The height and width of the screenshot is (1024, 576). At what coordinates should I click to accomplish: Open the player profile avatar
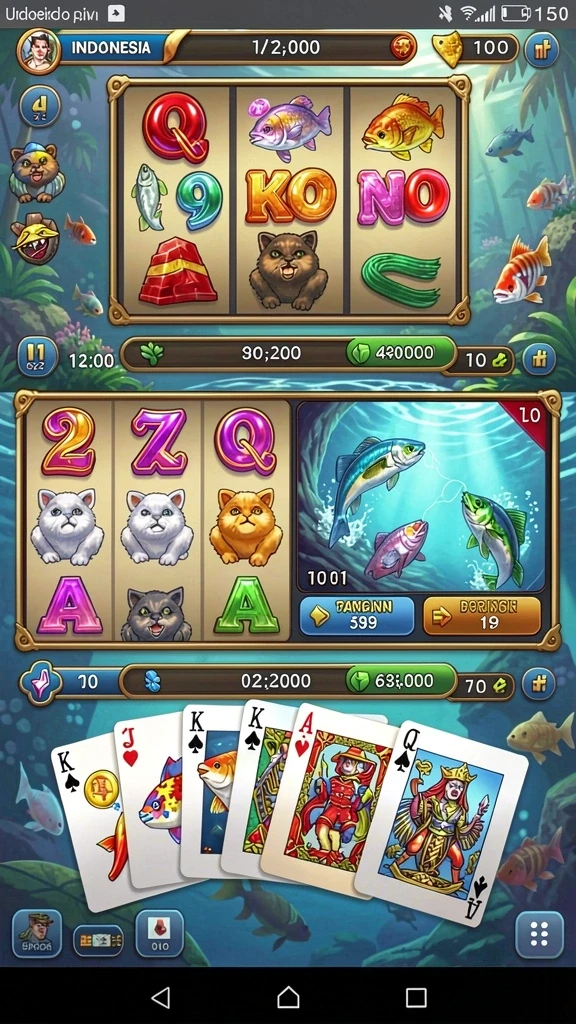tap(38, 48)
